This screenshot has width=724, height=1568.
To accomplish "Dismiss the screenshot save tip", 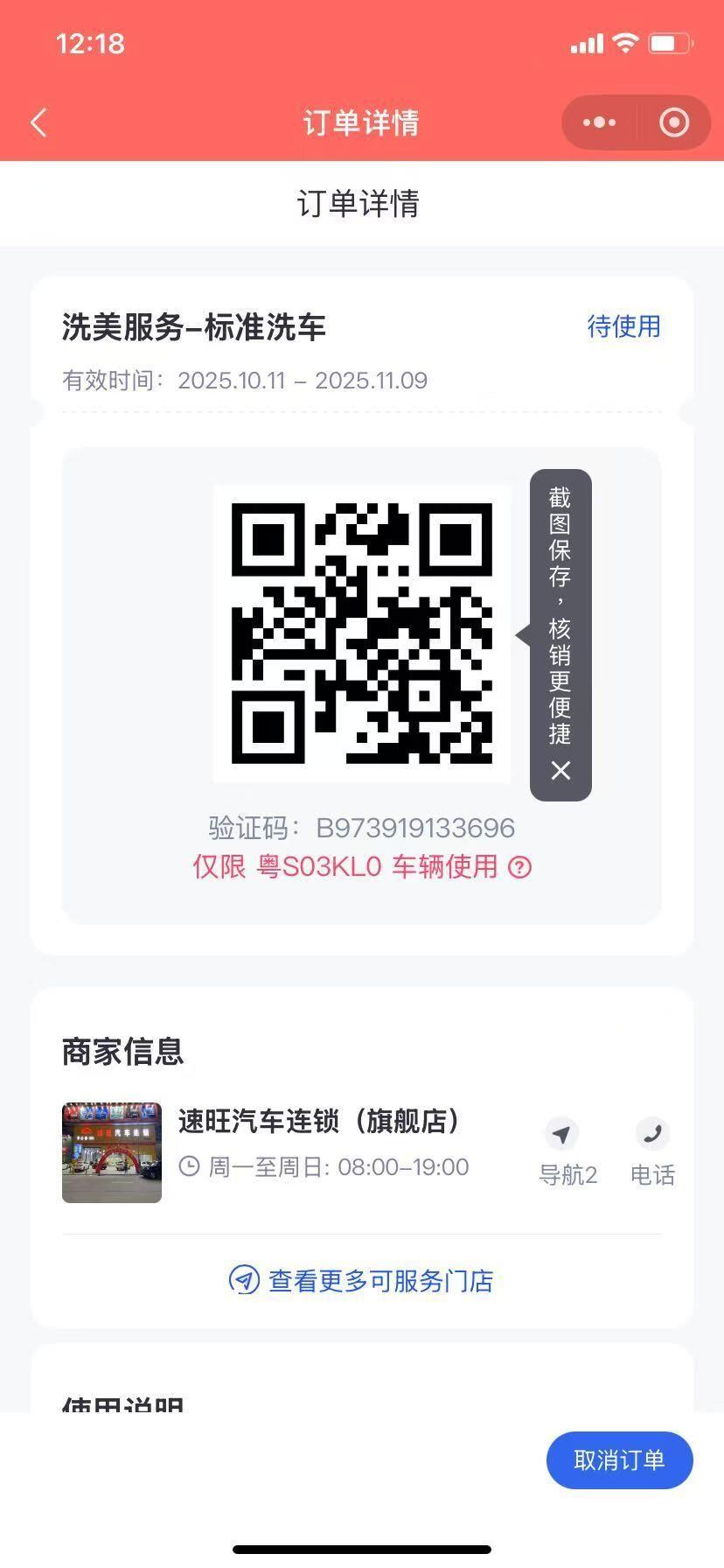I will pos(560,770).
